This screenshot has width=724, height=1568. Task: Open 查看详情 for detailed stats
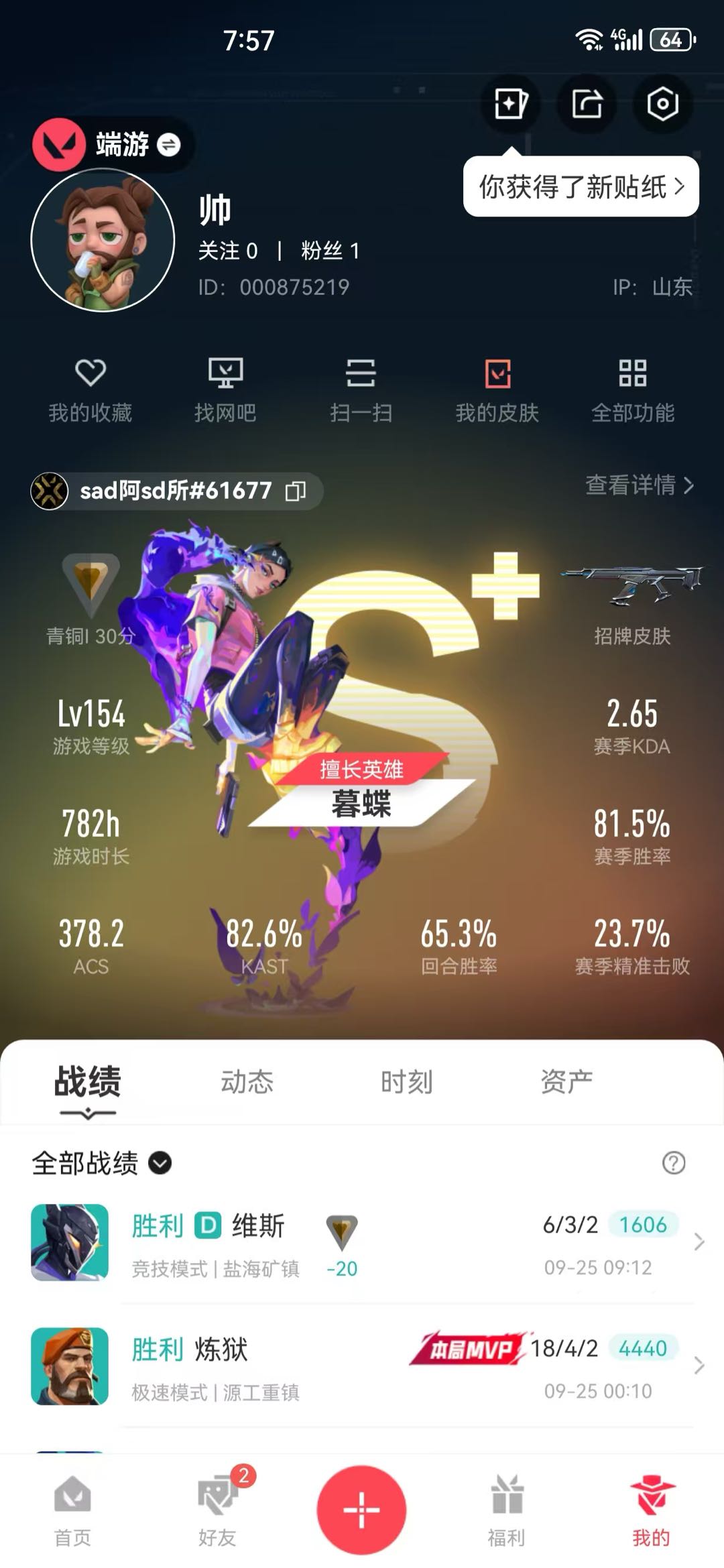pyautogui.click(x=639, y=485)
